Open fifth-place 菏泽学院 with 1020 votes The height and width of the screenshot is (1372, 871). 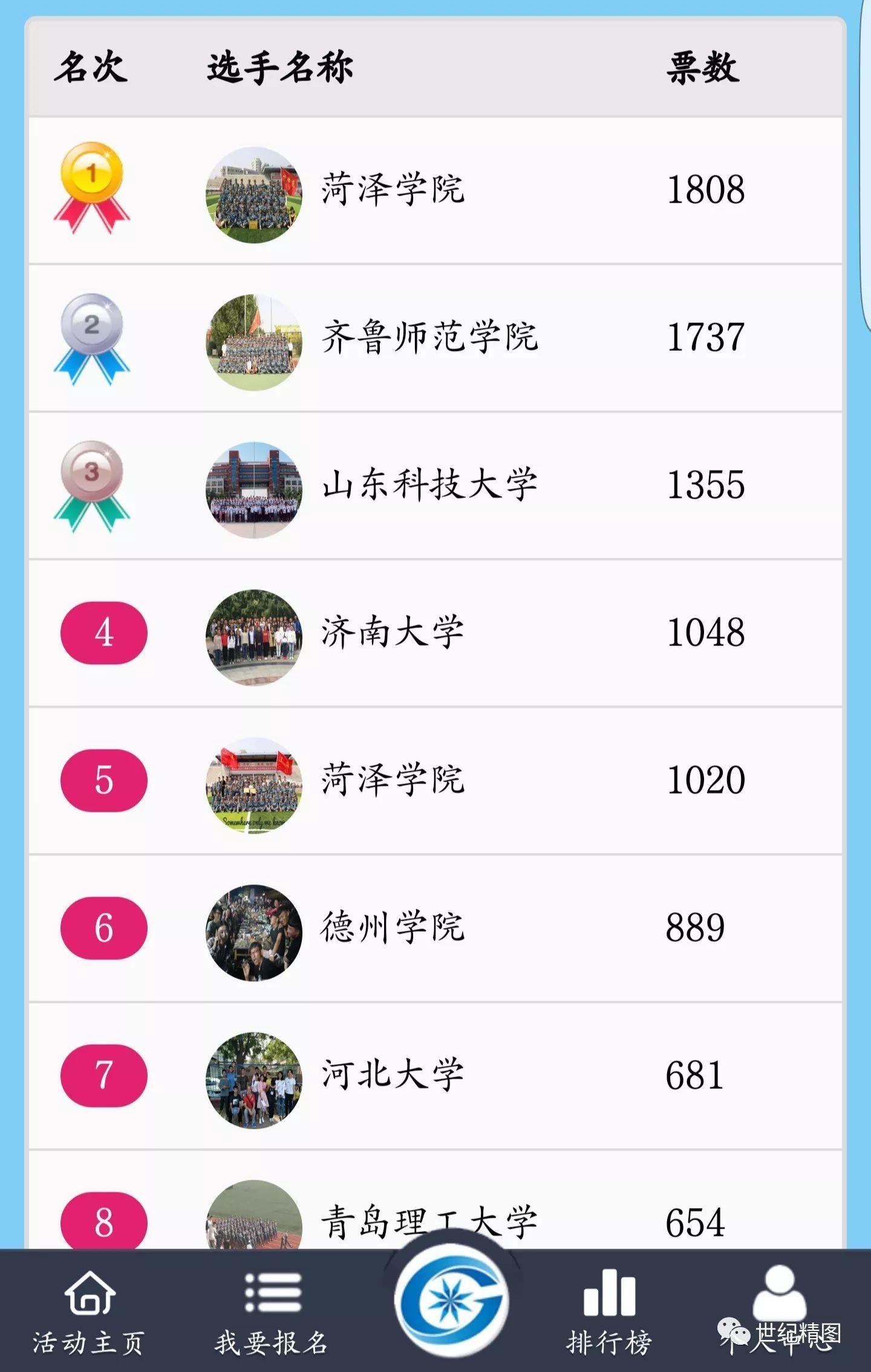(x=393, y=780)
